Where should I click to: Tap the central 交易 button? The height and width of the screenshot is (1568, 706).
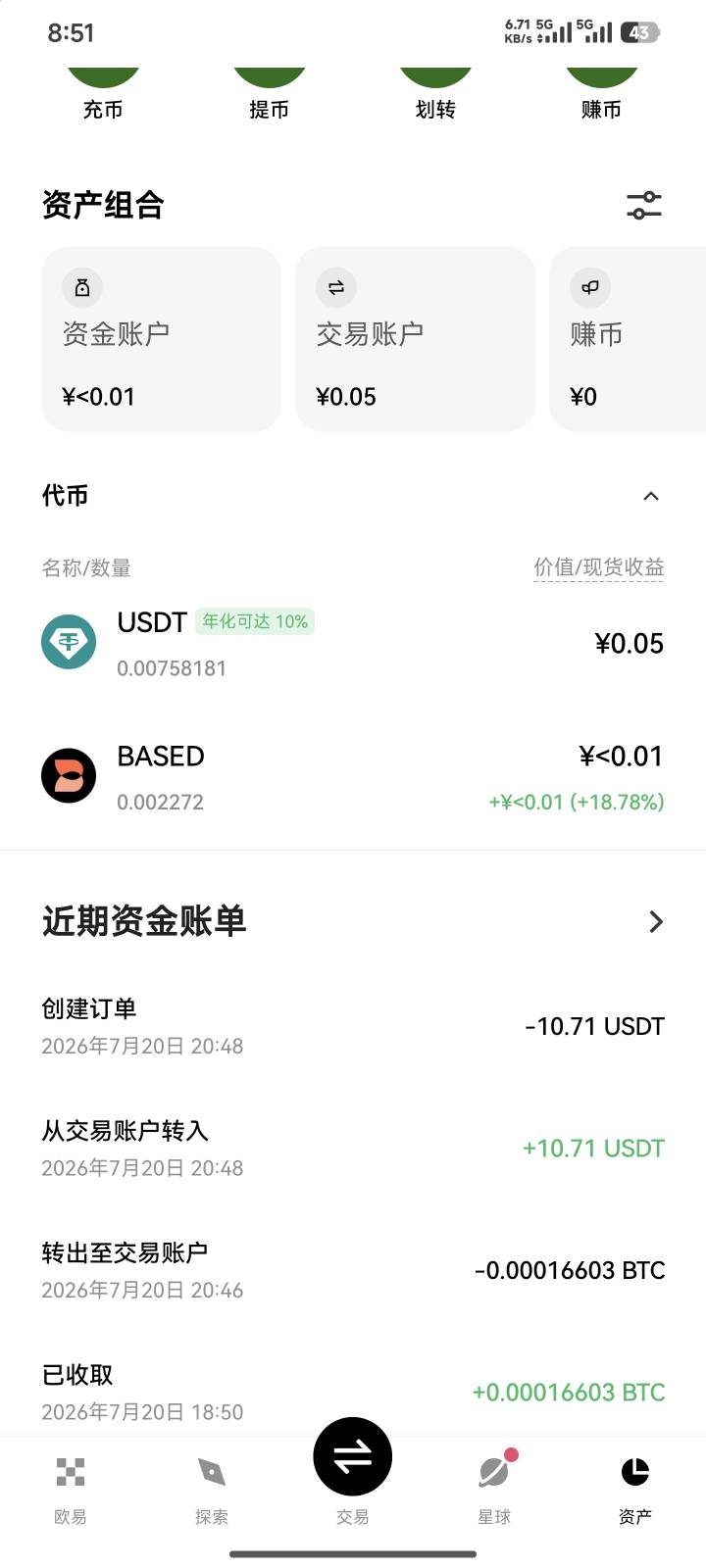(x=353, y=1457)
